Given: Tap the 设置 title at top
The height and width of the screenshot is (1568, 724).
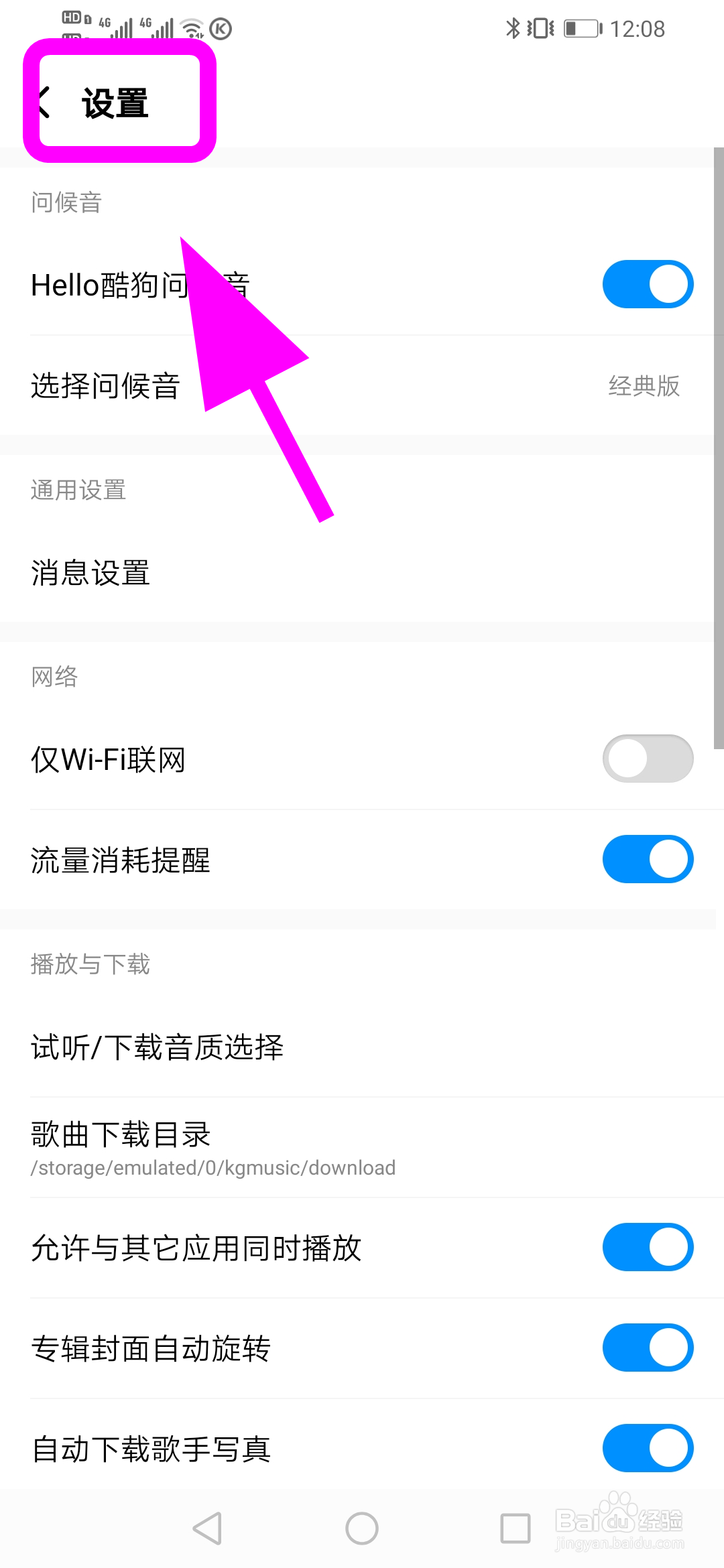Looking at the screenshot, I should tap(114, 102).
